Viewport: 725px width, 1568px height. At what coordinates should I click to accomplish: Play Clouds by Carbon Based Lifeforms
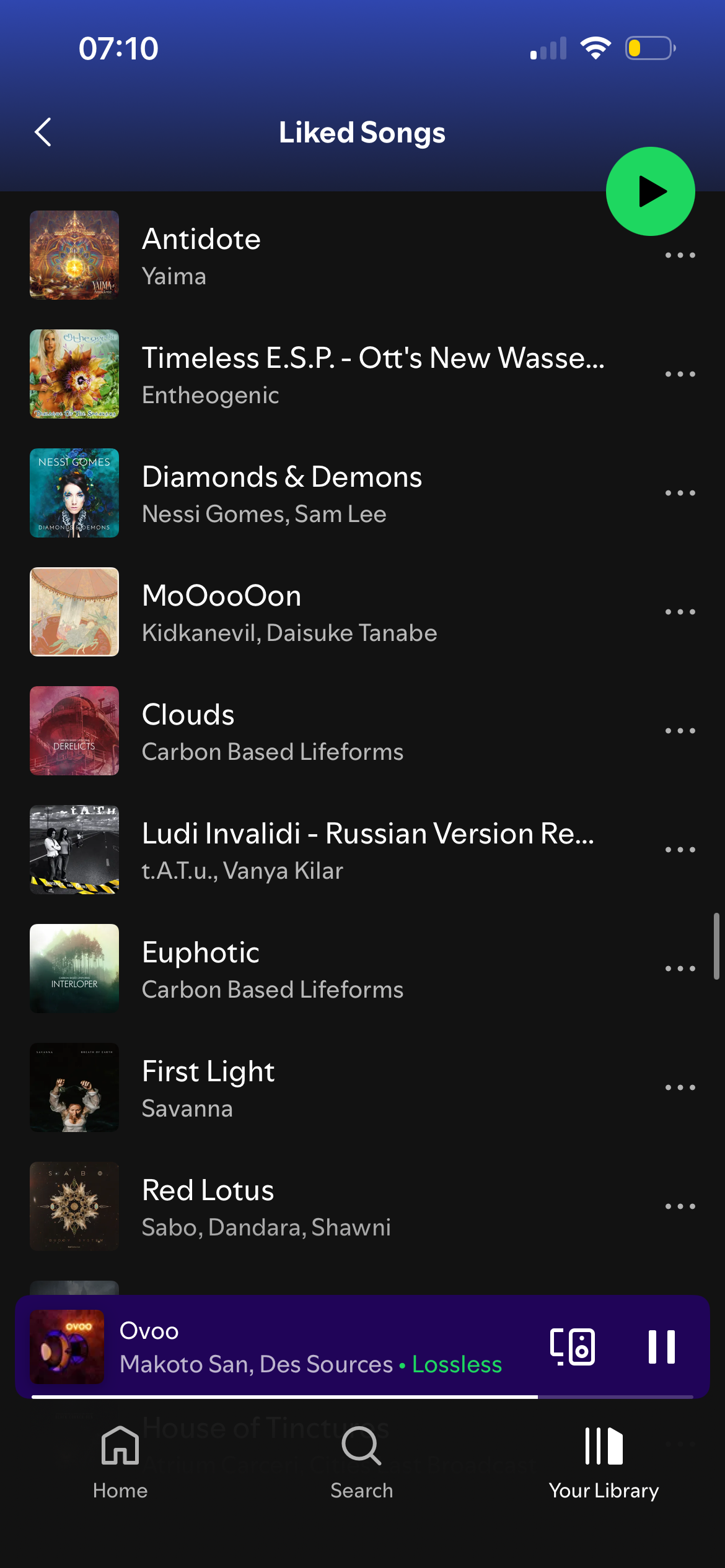click(x=310, y=731)
